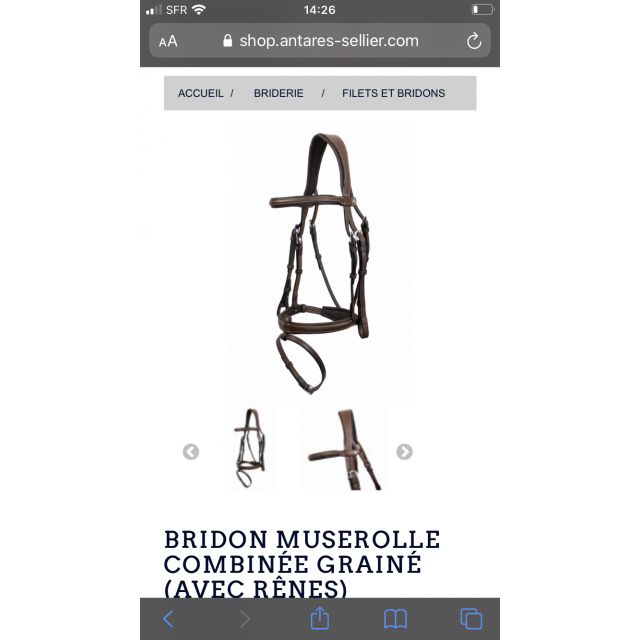
Task: Share this product page
Action: click(x=319, y=619)
